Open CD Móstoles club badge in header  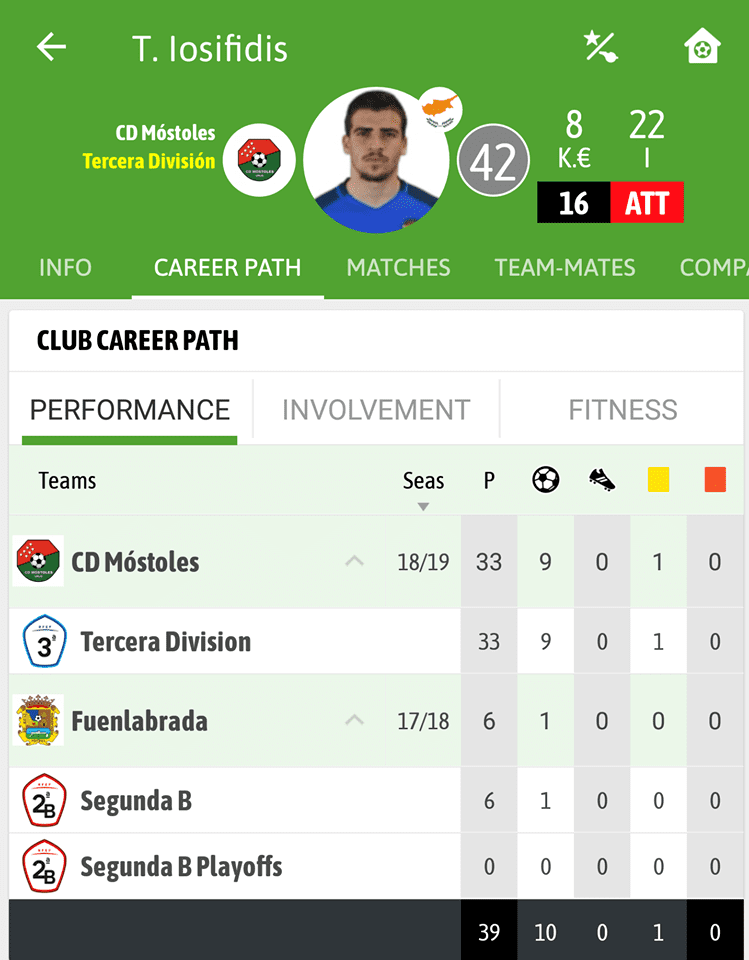(259, 160)
